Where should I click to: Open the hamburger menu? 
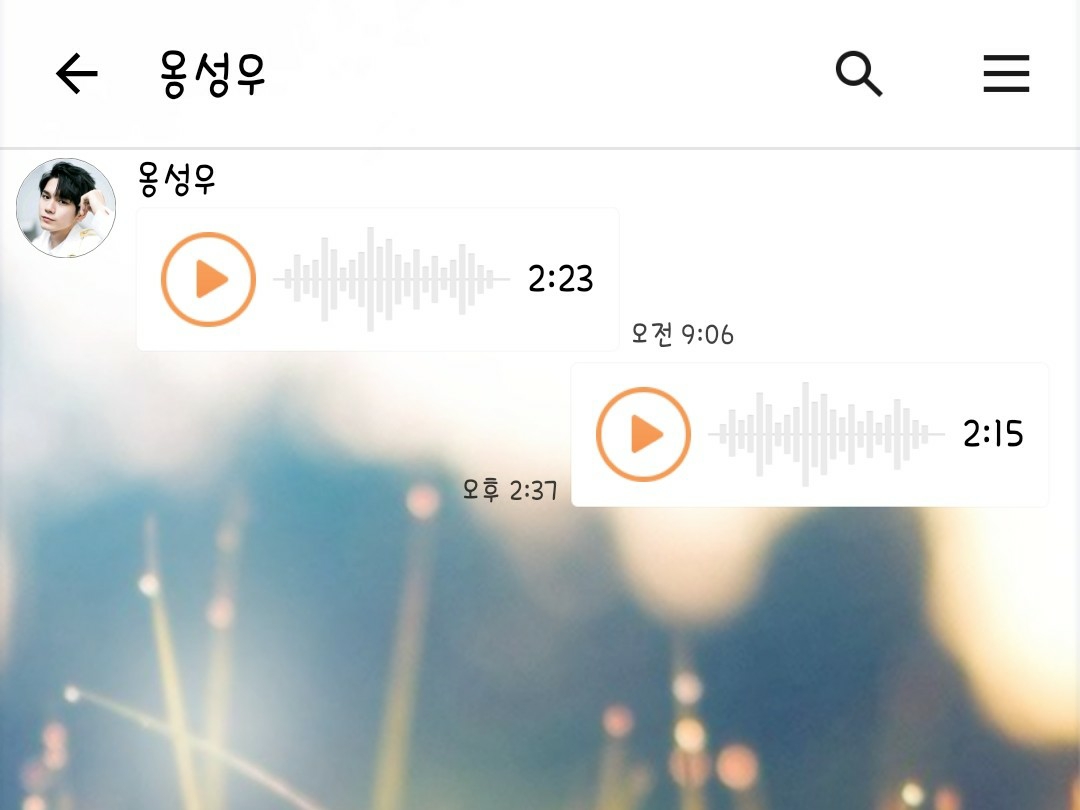[x=1006, y=73]
